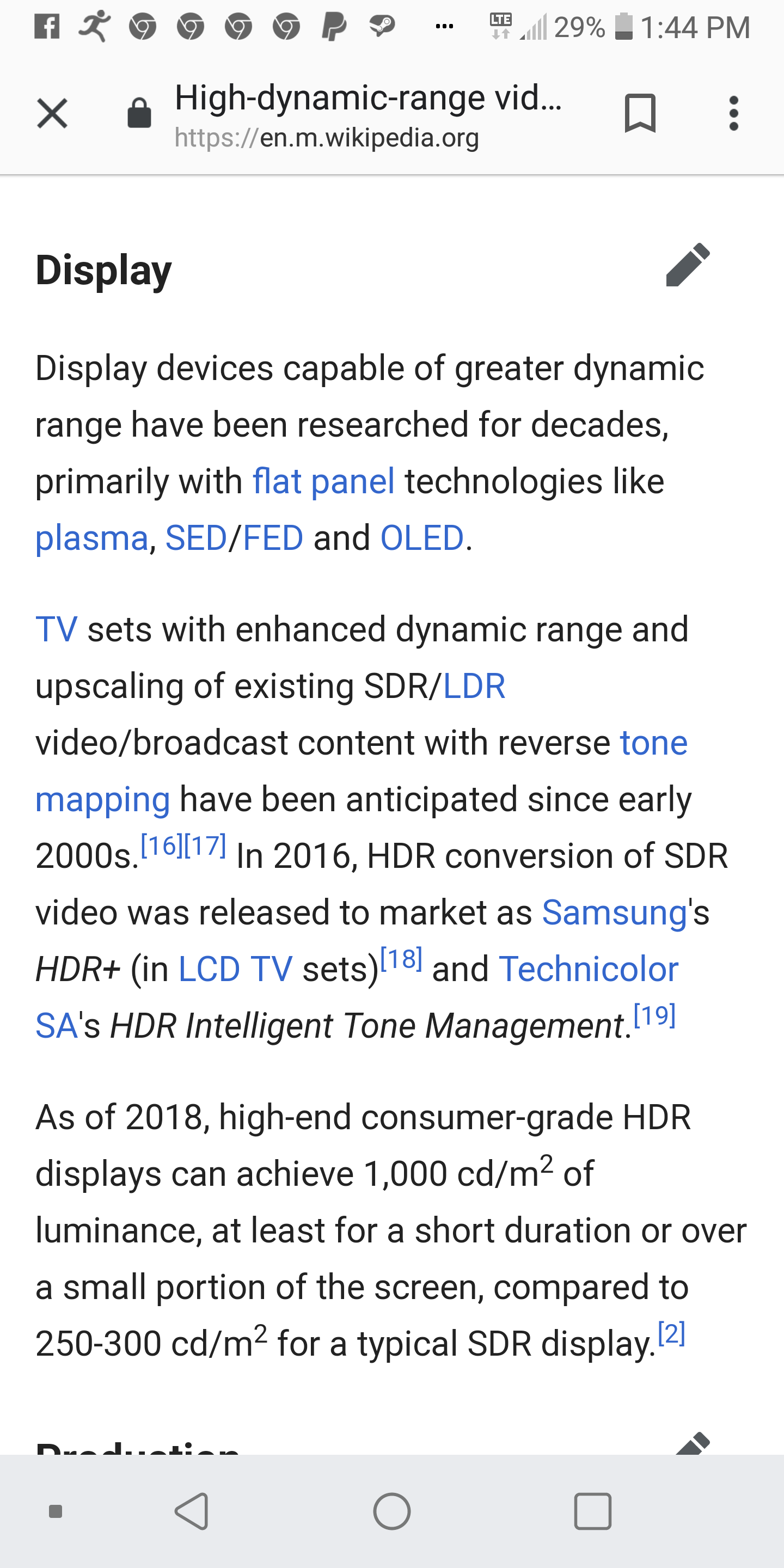Edit the Display section with the pencil
Image resolution: width=784 pixels, height=1568 pixels.
tap(688, 265)
